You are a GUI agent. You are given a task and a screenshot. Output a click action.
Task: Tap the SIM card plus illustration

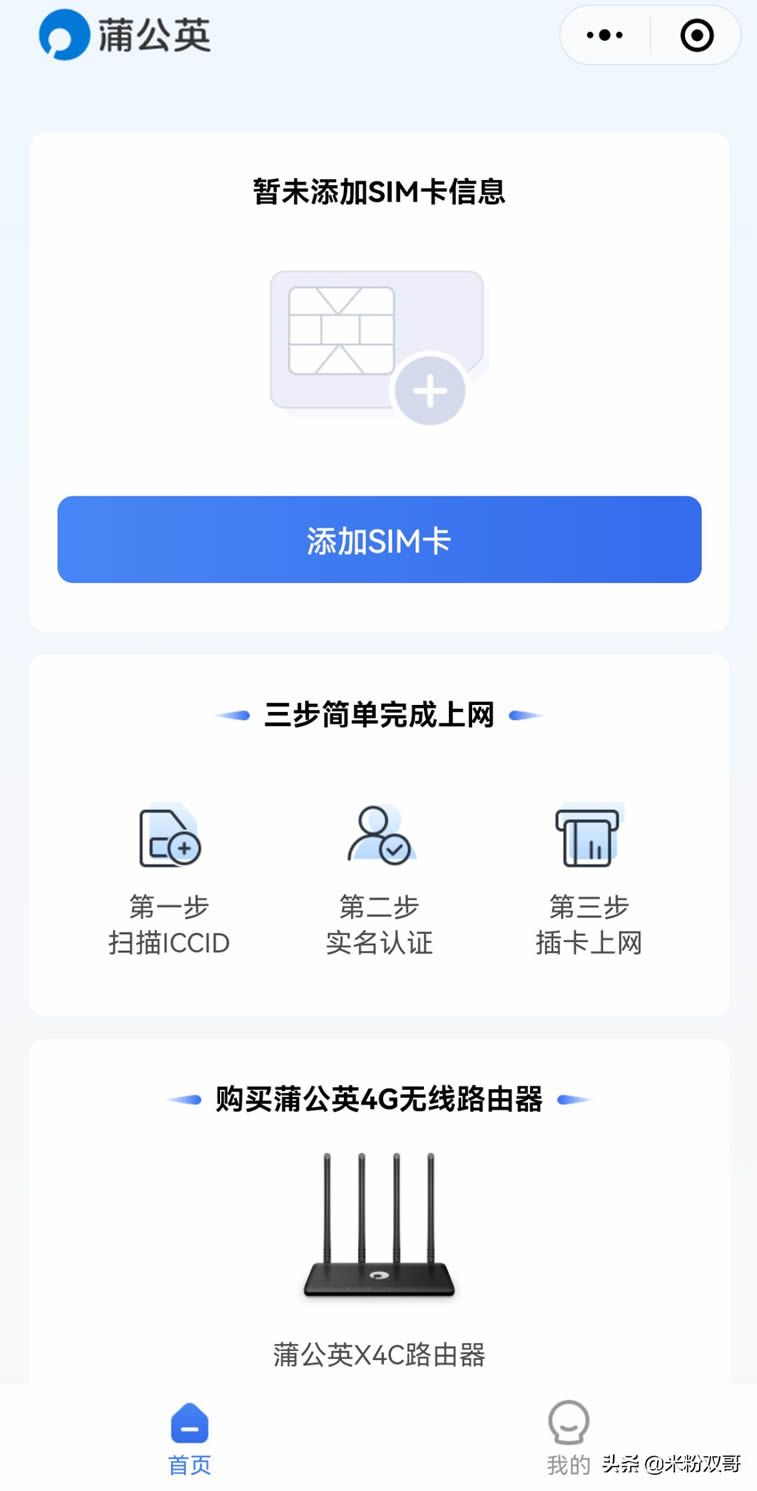point(378,347)
